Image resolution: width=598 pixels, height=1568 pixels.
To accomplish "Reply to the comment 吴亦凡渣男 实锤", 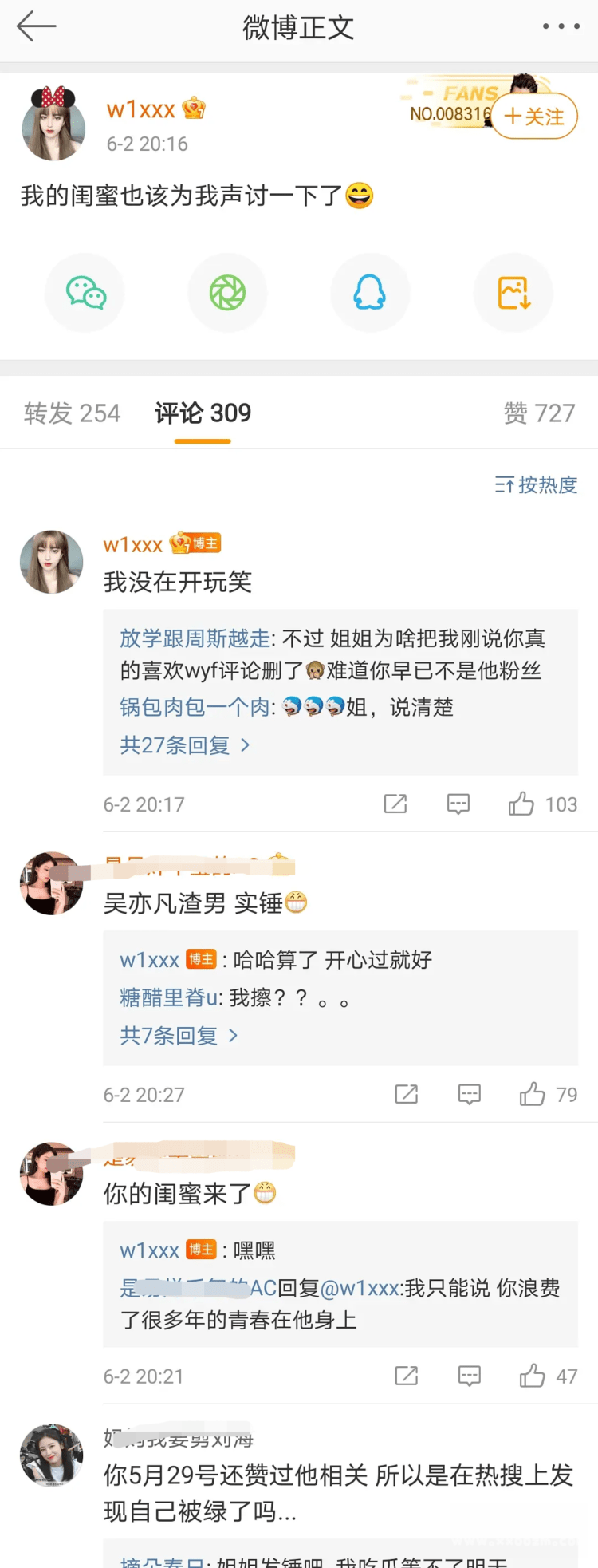I will [469, 1094].
